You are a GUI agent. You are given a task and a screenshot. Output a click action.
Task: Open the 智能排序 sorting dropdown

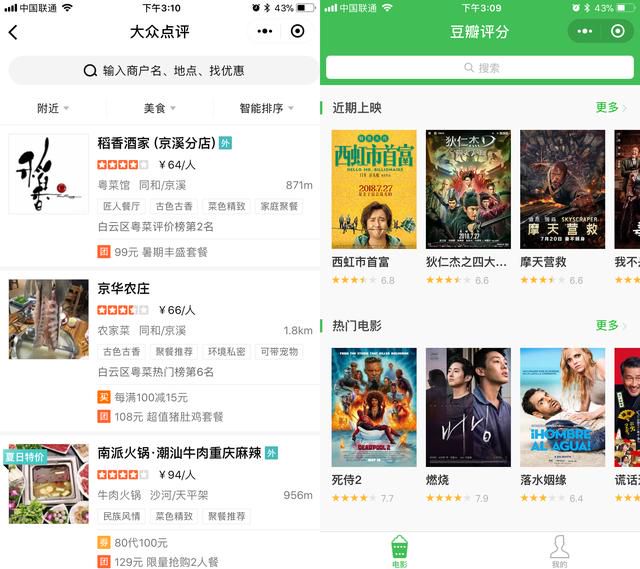click(x=267, y=108)
